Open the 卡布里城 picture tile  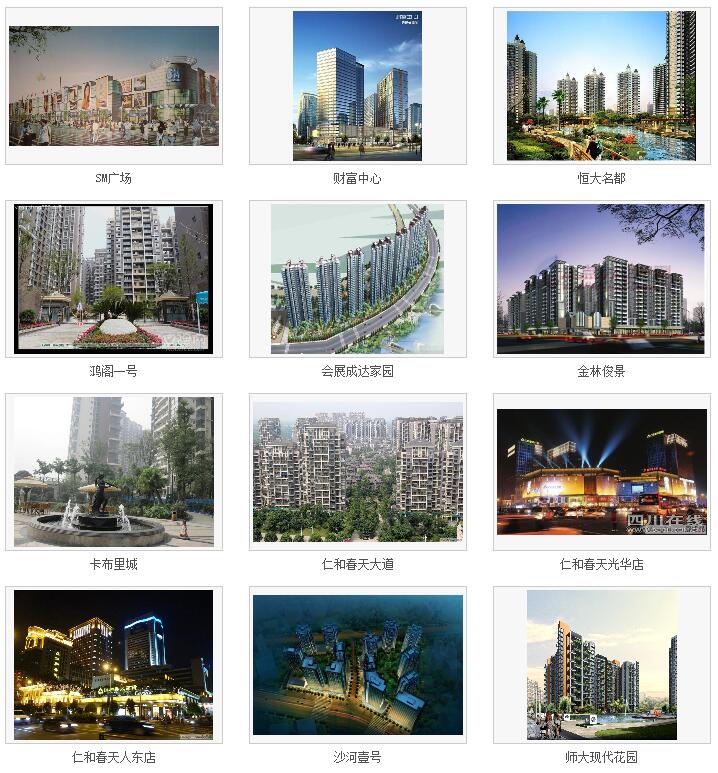pos(114,472)
